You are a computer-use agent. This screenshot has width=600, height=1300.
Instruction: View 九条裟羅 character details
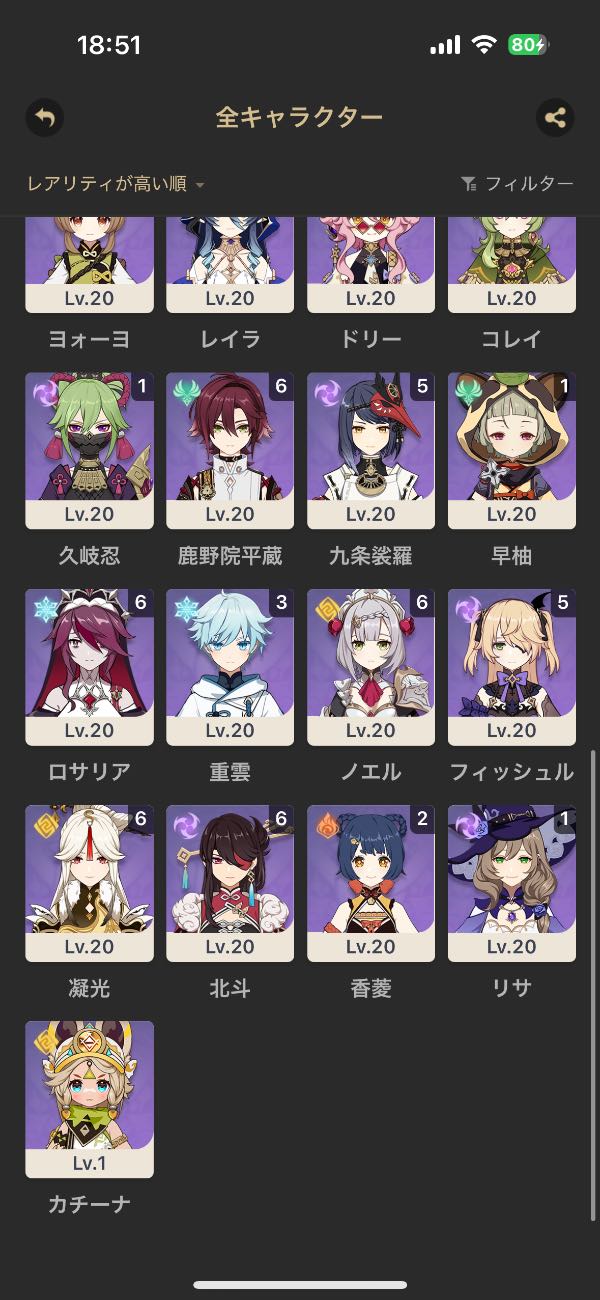click(x=371, y=450)
